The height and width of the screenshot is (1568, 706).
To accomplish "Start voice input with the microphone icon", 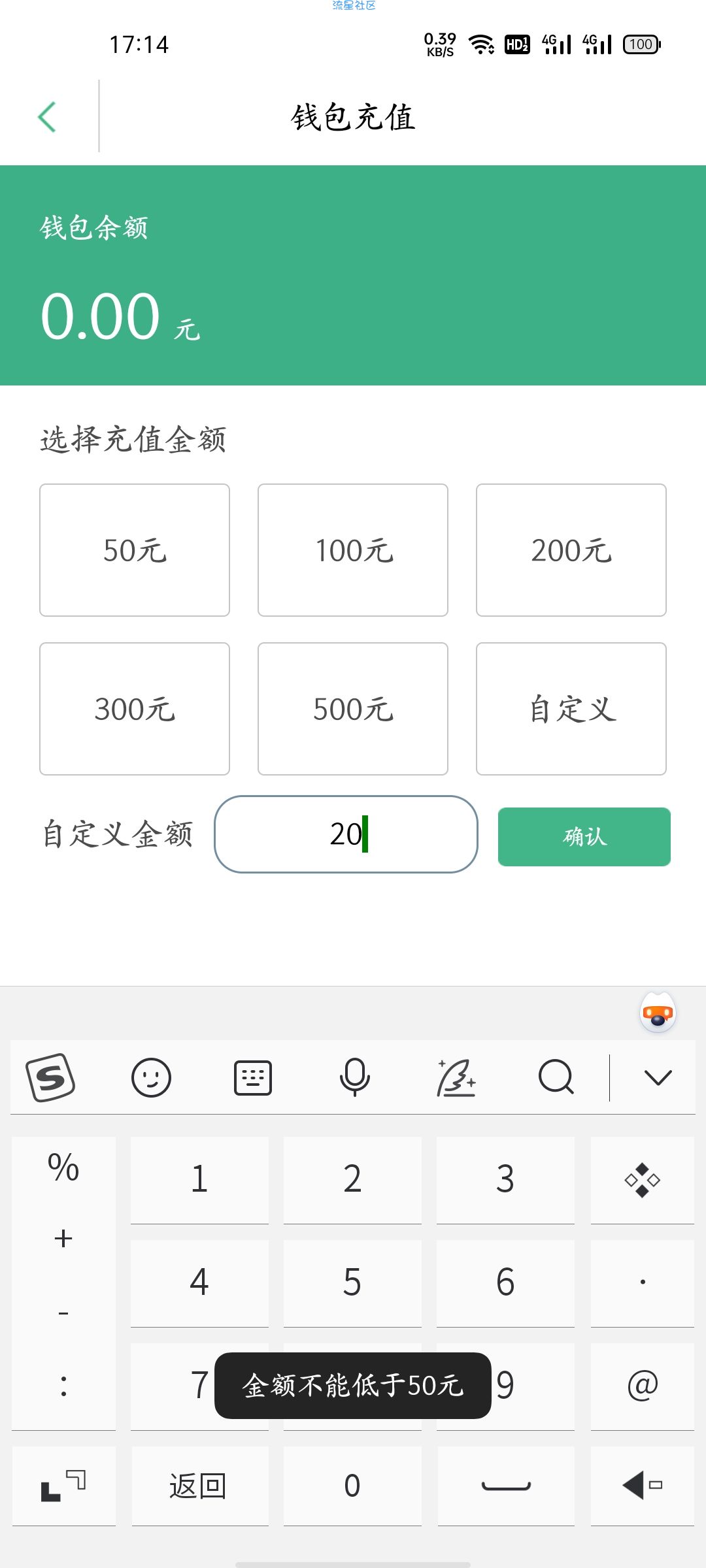I will (x=354, y=1077).
